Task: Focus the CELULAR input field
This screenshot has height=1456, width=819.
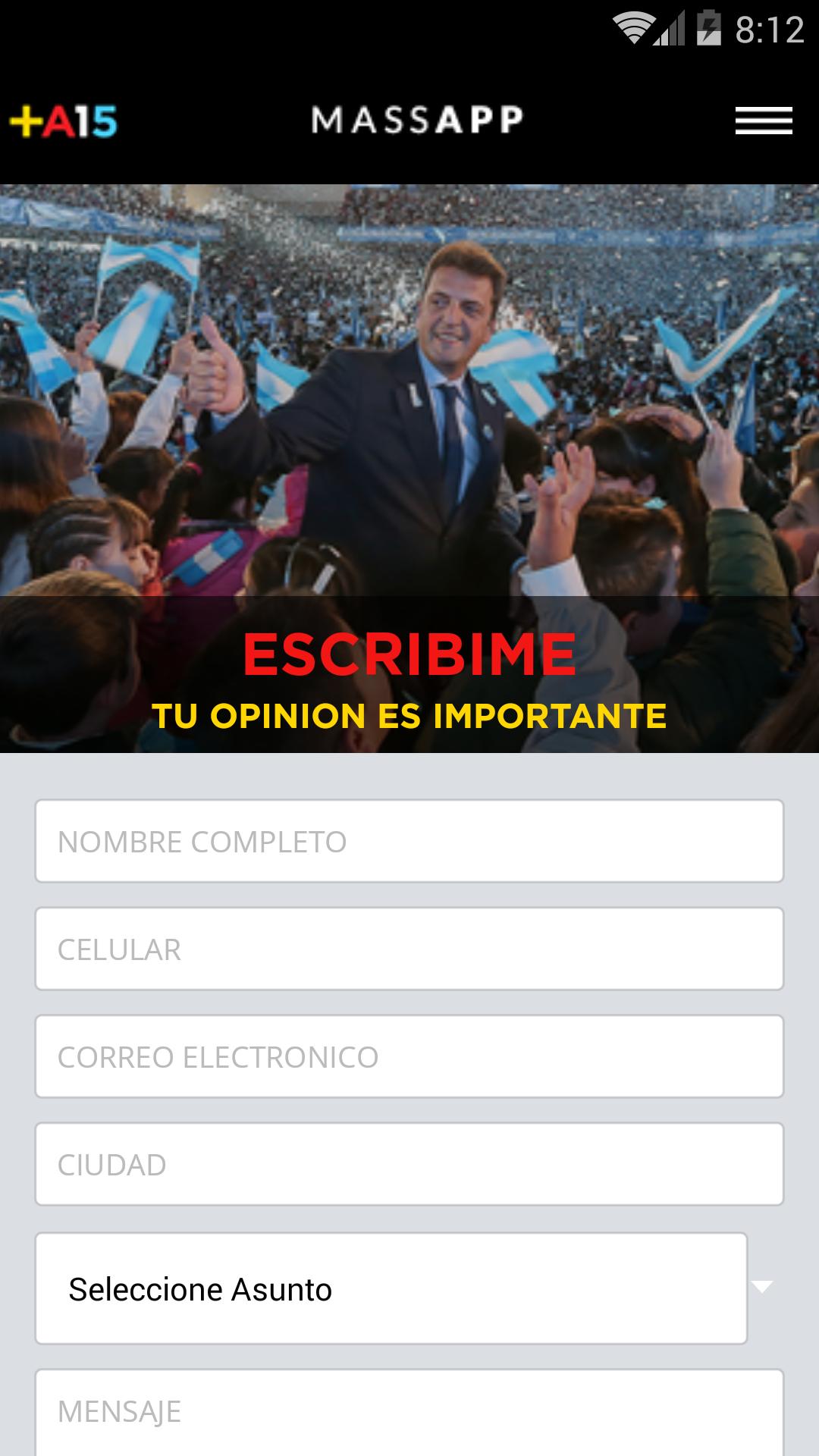Action: pyautogui.click(x=409, y=949)
